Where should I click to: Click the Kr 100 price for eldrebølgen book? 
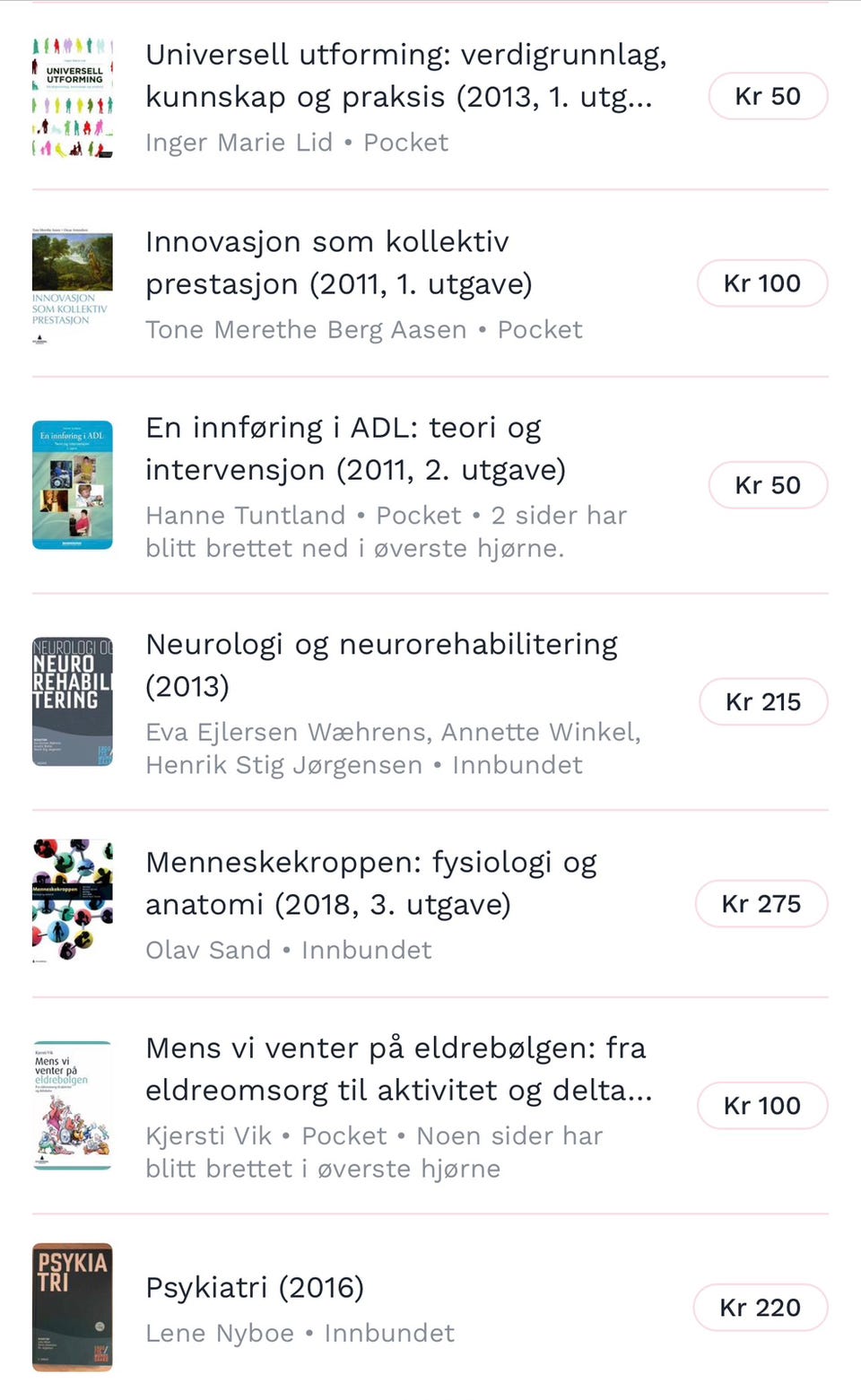(761, 1105)
